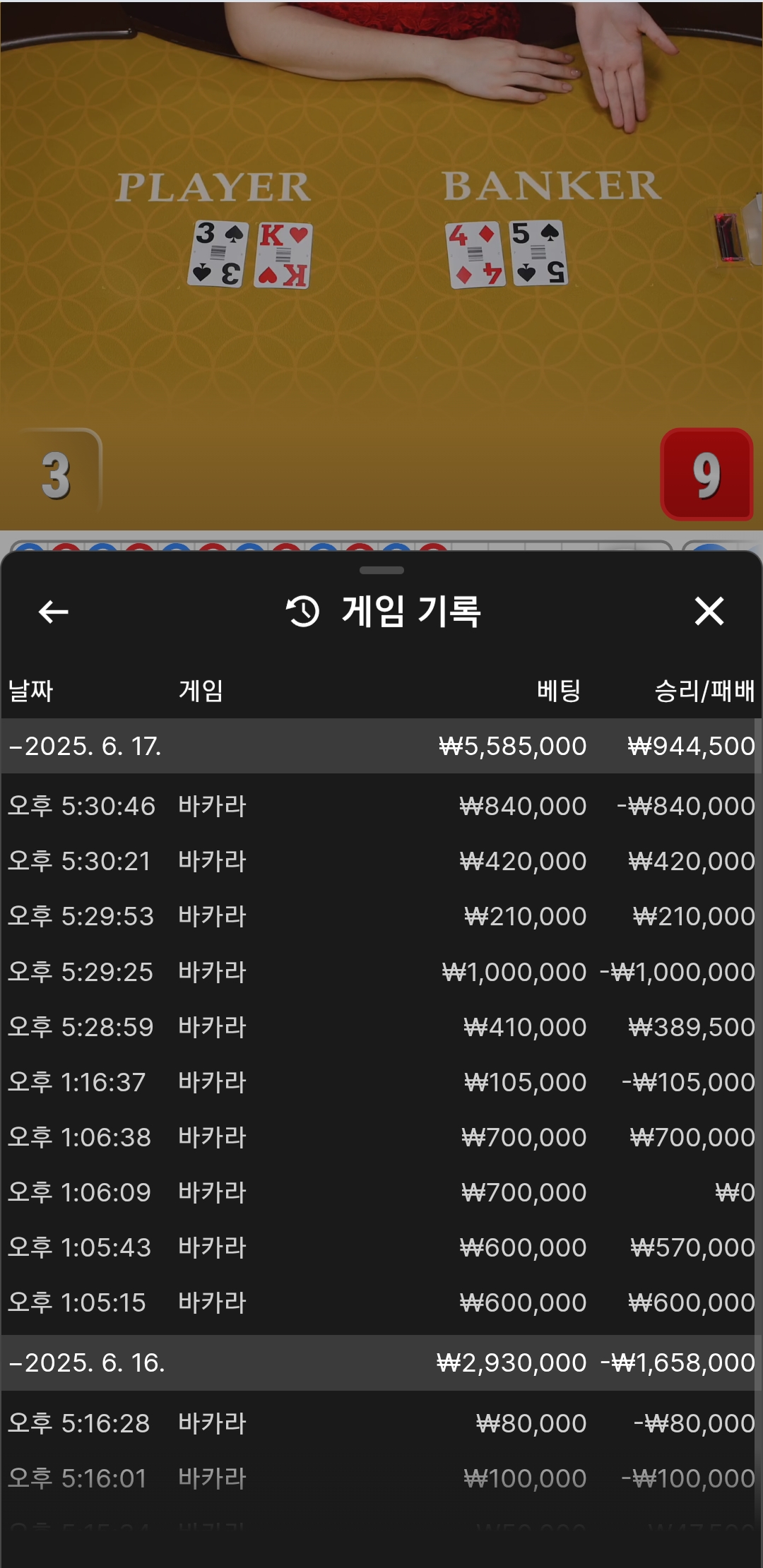This screenshot has width=763, height=1568.
Task: Open the 오후 5:29:25 baccarat record
Action: [x=380, y=972]
